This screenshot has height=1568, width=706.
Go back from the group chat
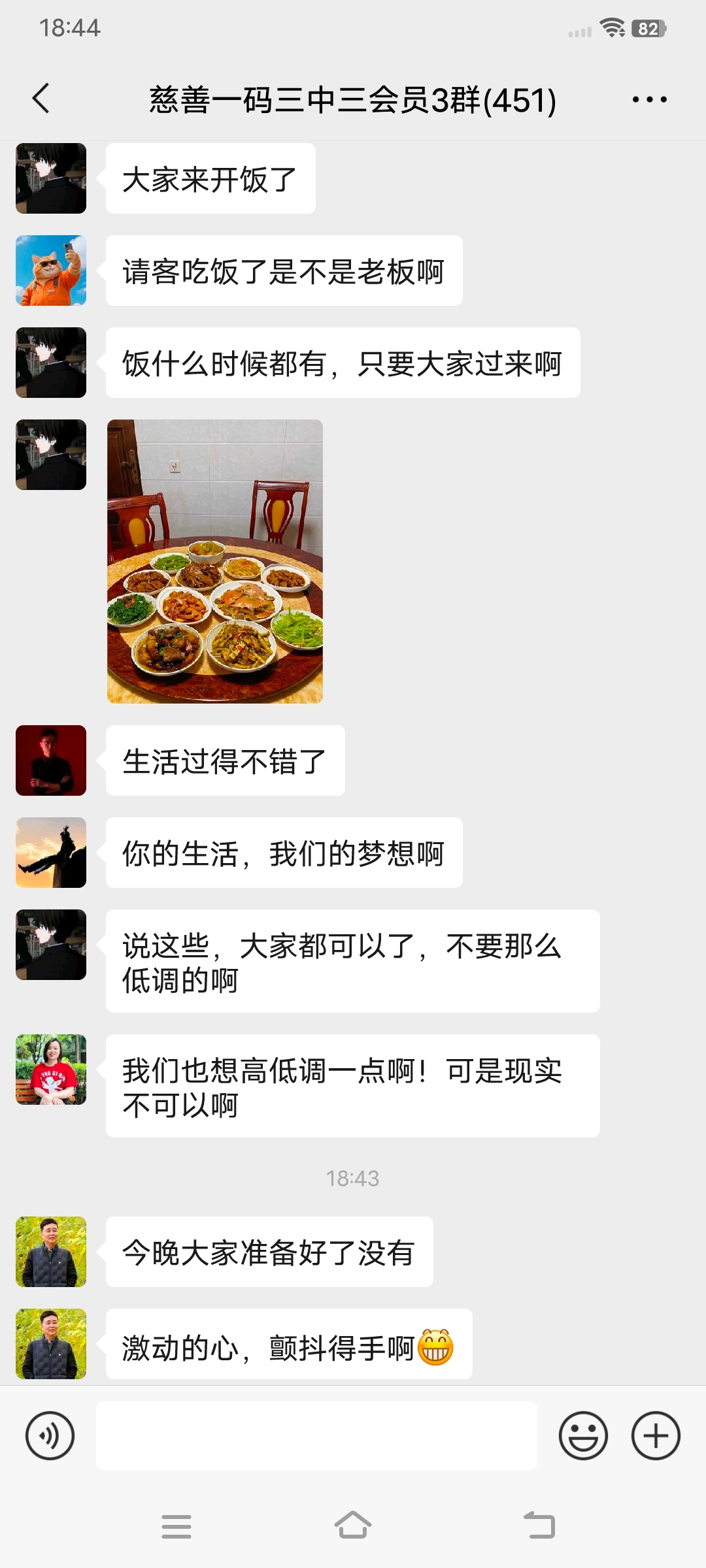point(41,99)
